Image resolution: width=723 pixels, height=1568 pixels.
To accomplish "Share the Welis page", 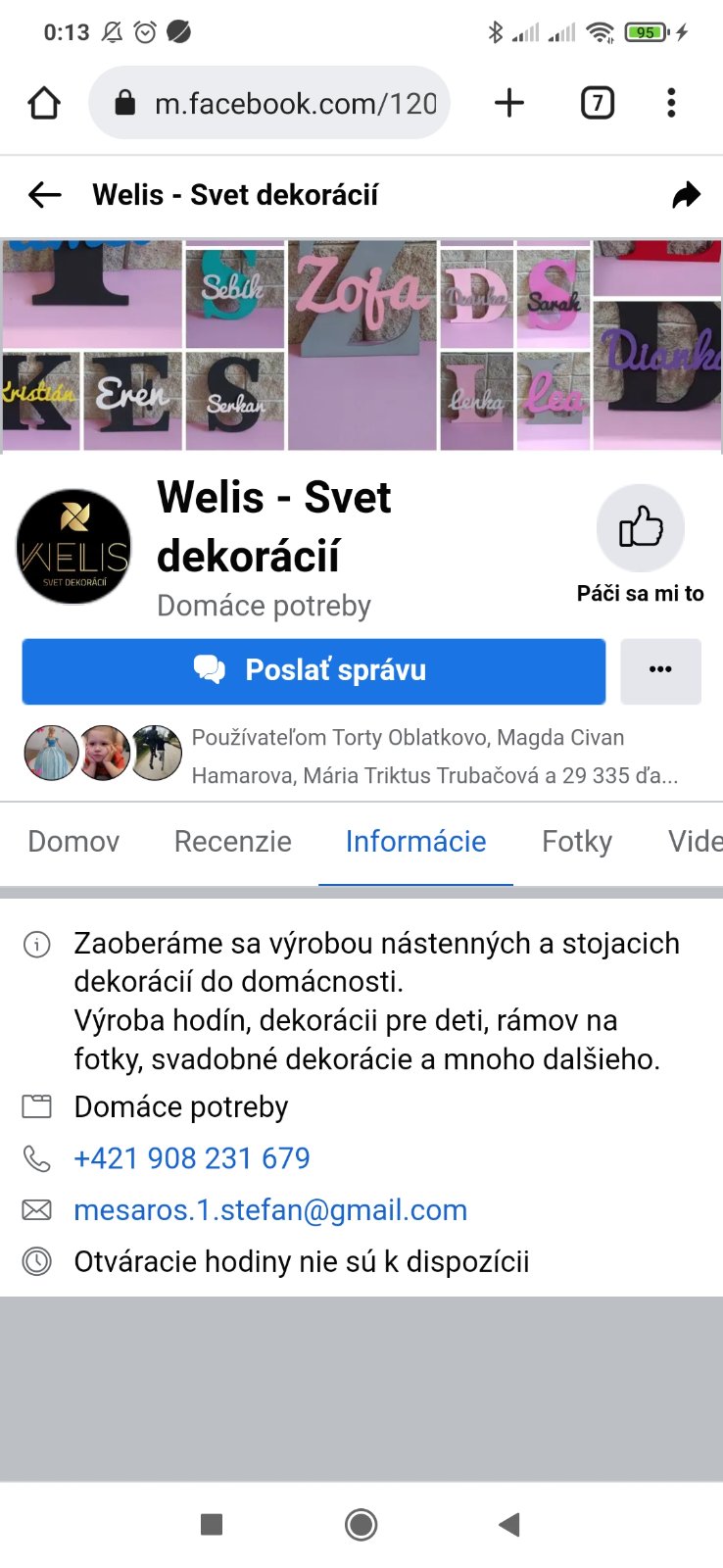I will 686,195.
